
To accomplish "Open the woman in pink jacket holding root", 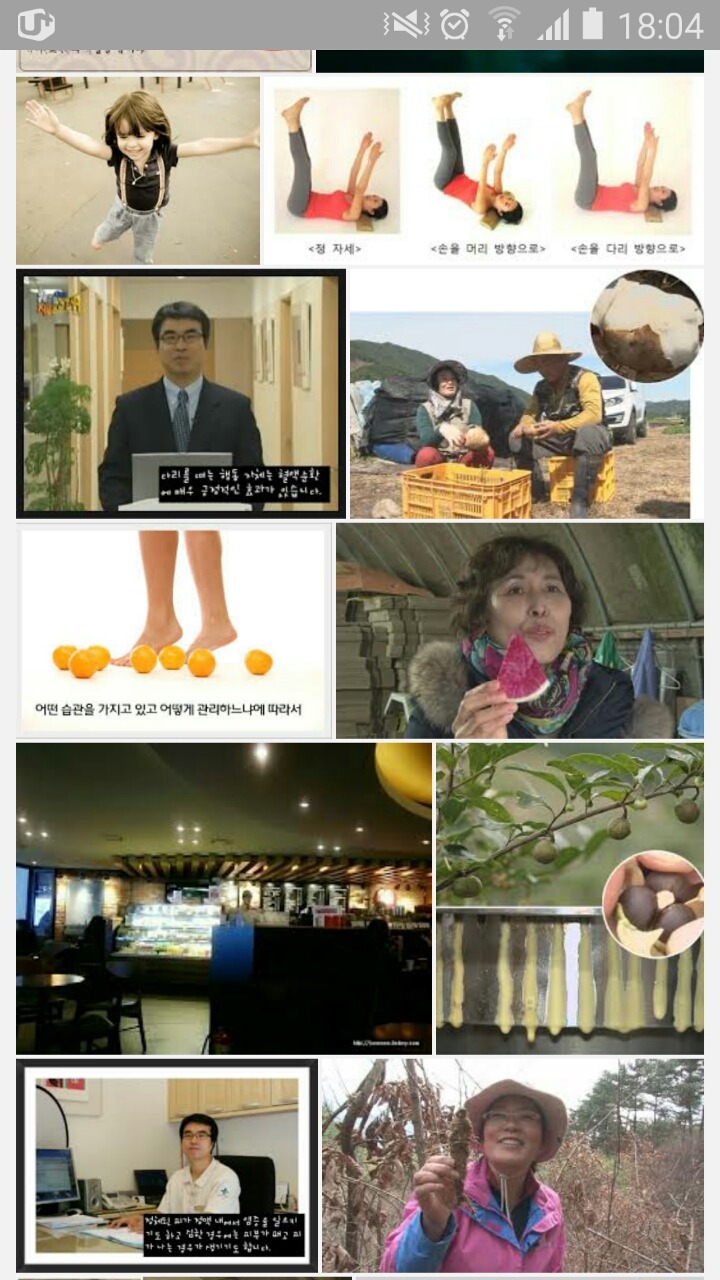I will coord(512,1165).
